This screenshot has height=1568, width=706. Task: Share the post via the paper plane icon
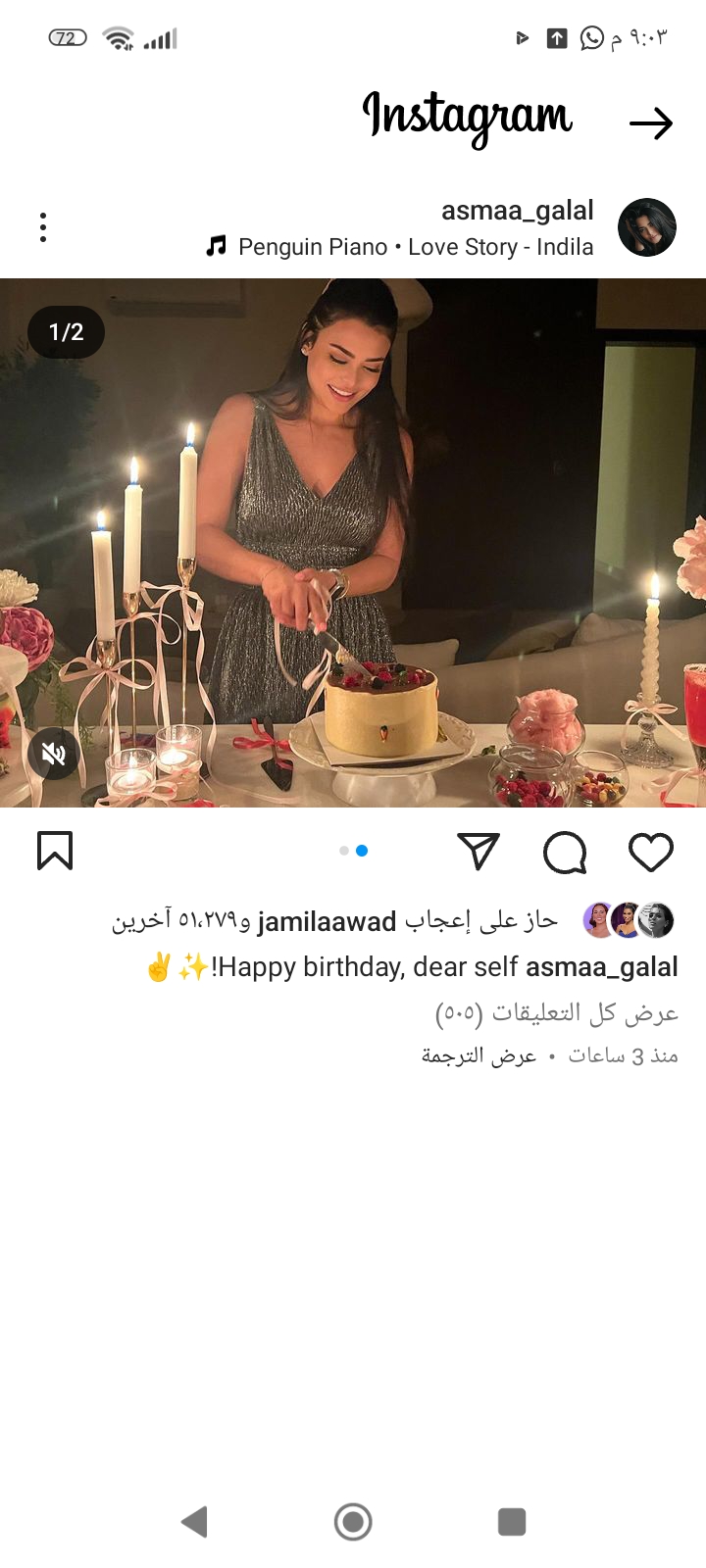tap(479, 852)
